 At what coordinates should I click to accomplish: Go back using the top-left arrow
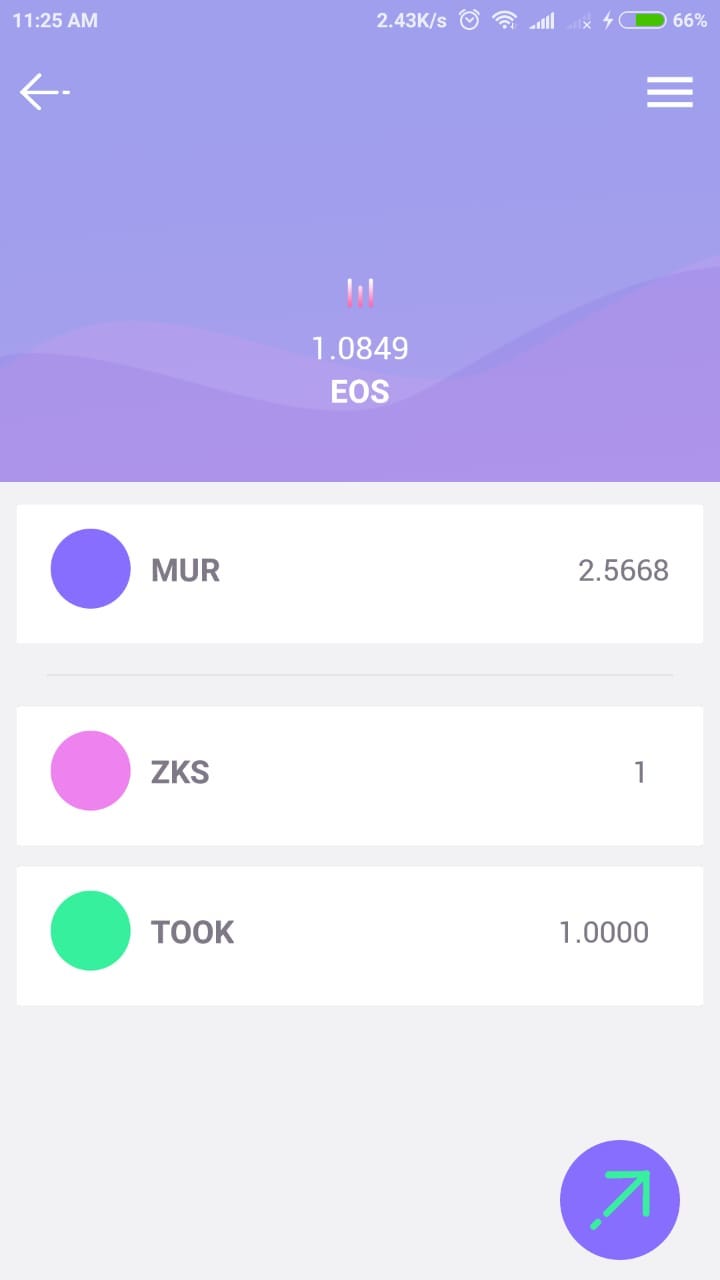click(x=43, y=92)
